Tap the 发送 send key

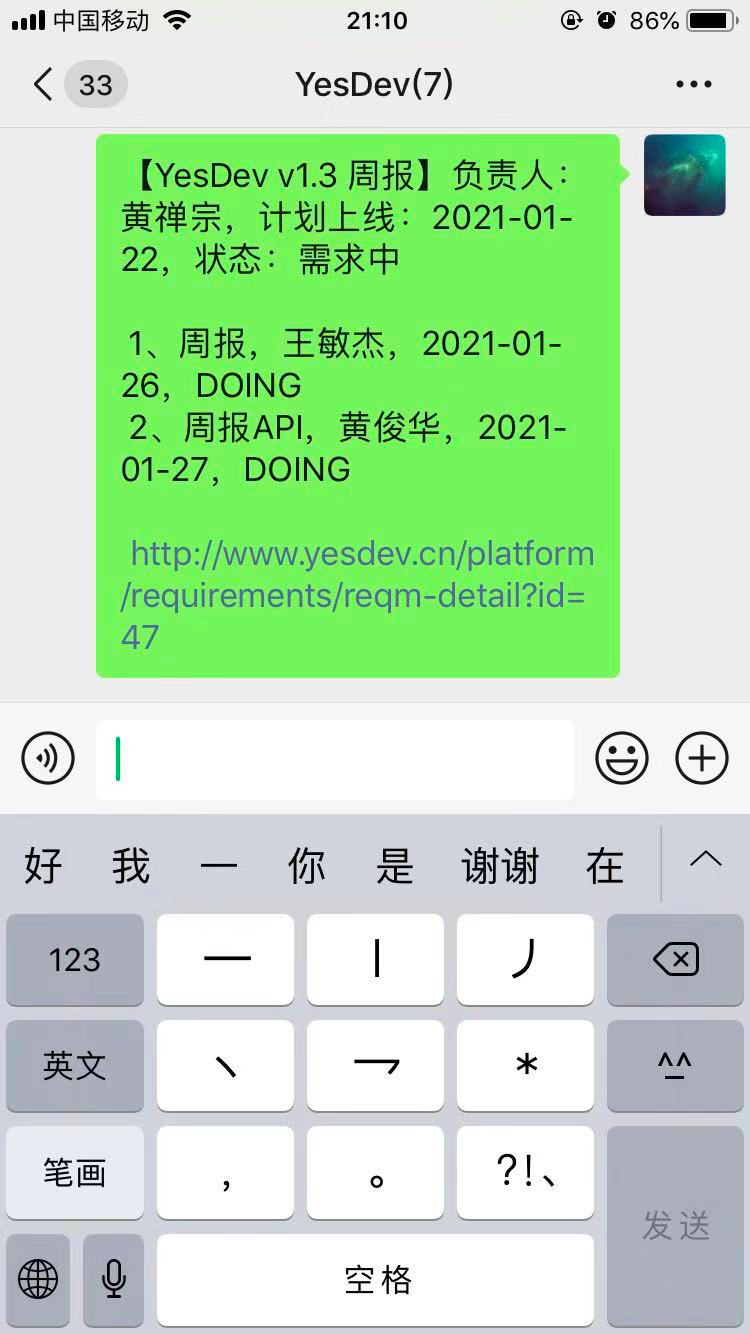[x=675, y=1225]
